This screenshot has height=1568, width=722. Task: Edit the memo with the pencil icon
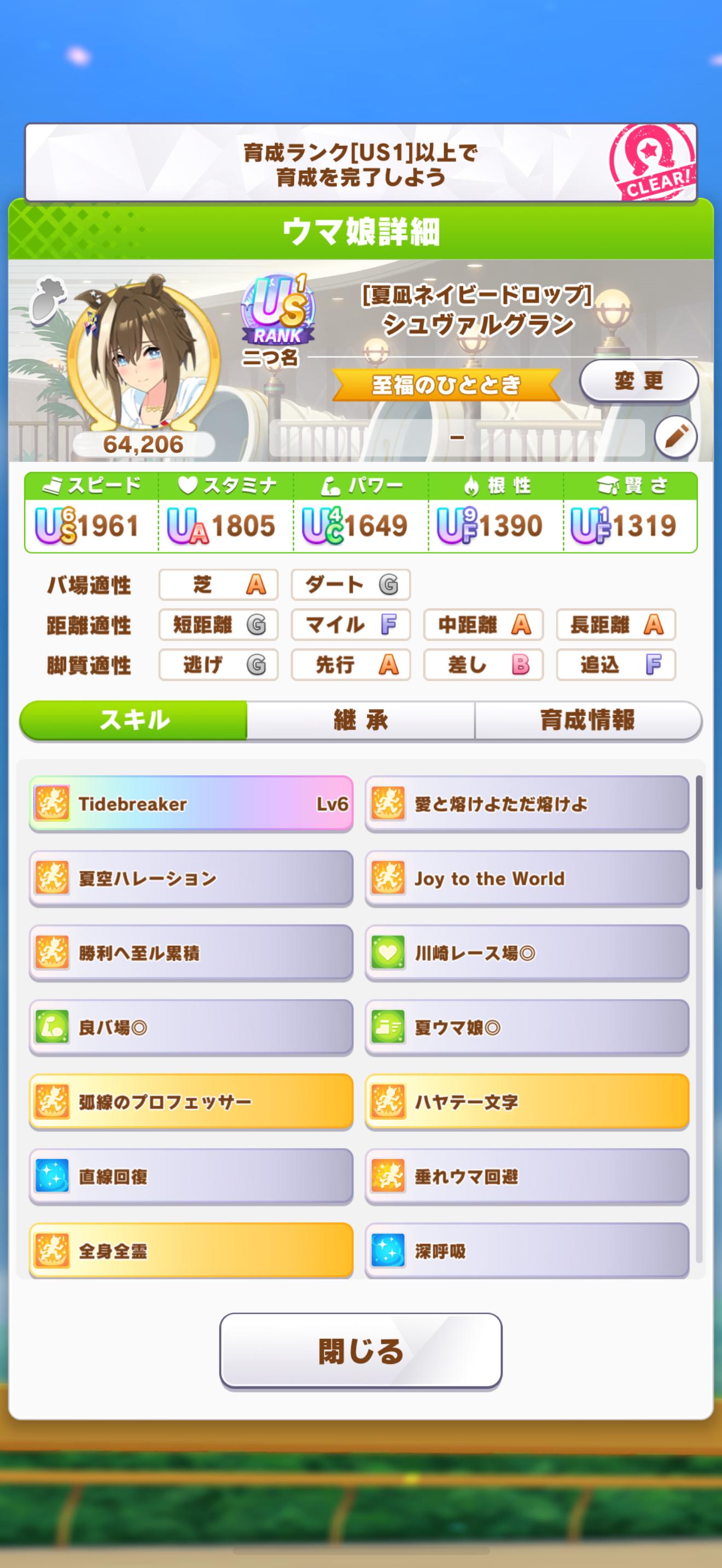[676, 437]
